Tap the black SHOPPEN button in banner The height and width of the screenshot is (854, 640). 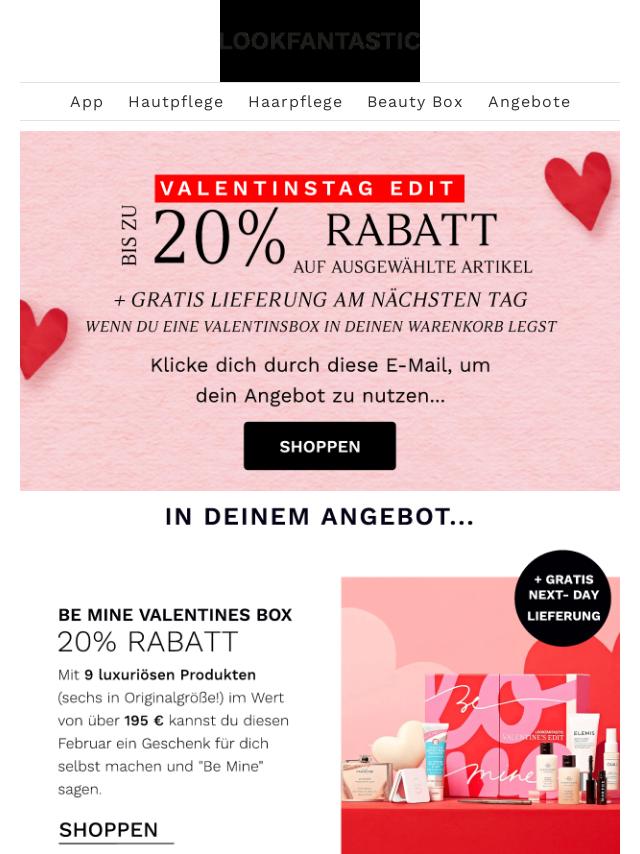(x=320, y=446)
